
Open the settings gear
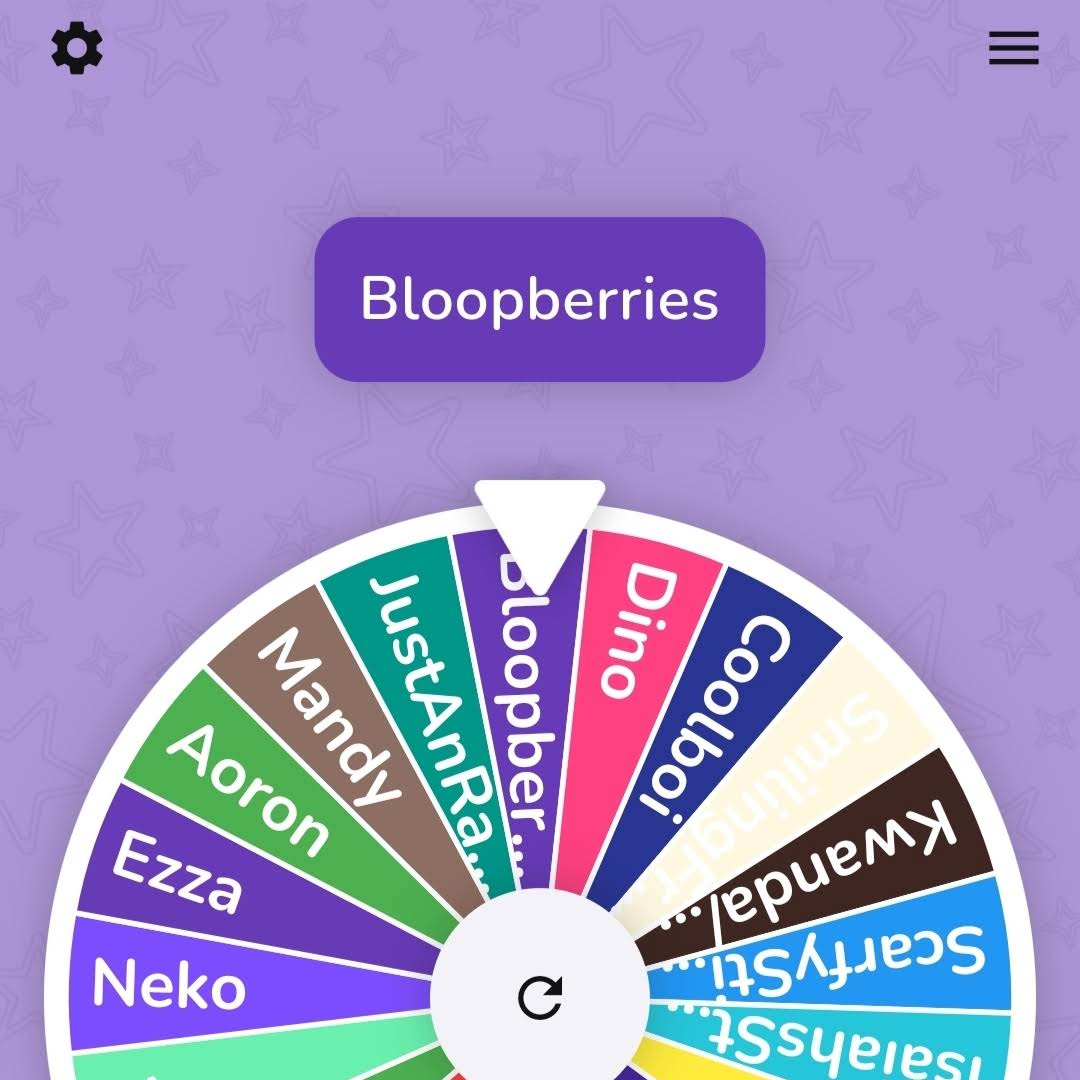(x=77, y=48)
